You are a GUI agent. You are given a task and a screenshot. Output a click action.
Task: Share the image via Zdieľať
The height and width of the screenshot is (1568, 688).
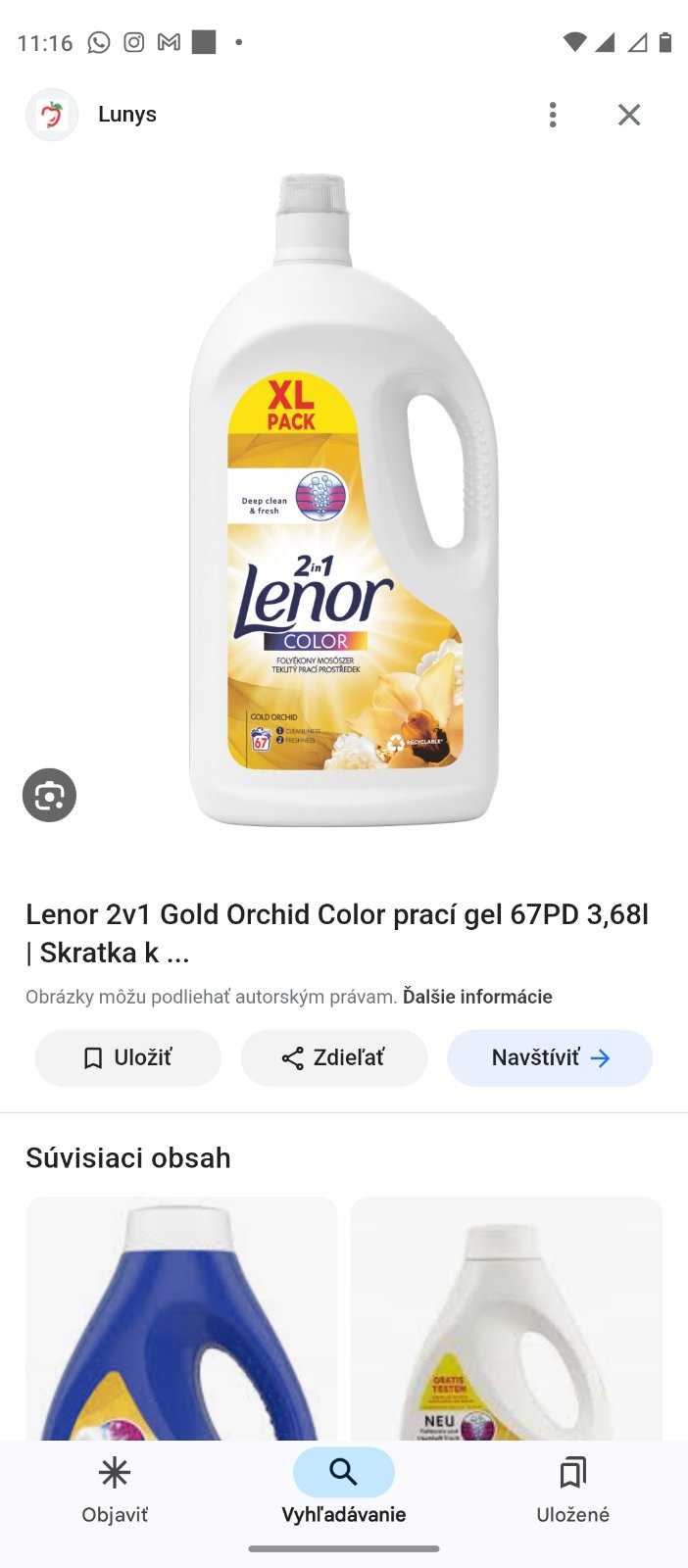click(334, 1057)
